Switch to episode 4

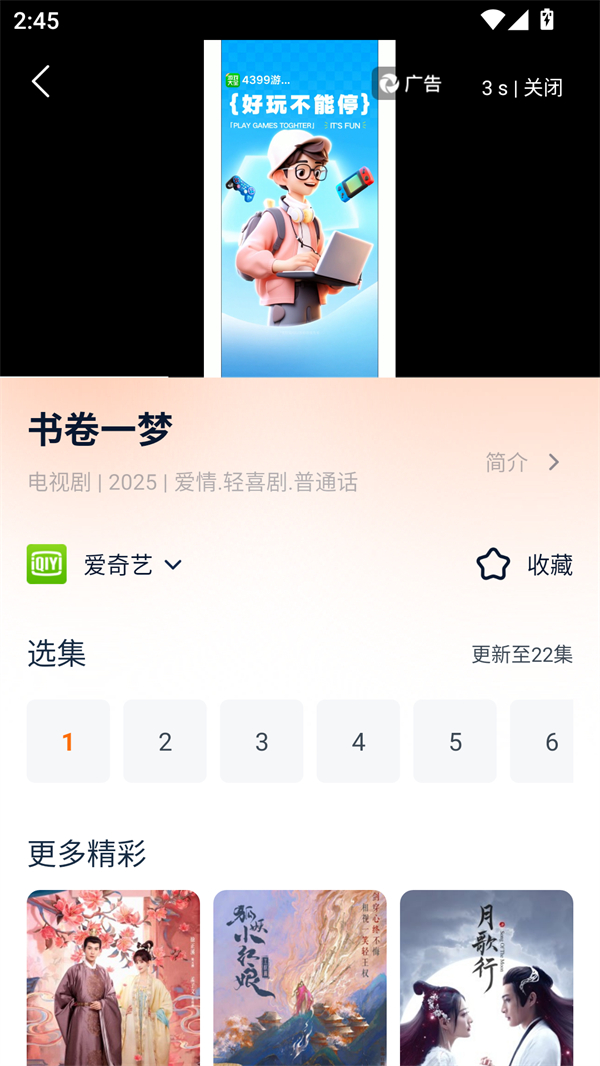(358, 741)
